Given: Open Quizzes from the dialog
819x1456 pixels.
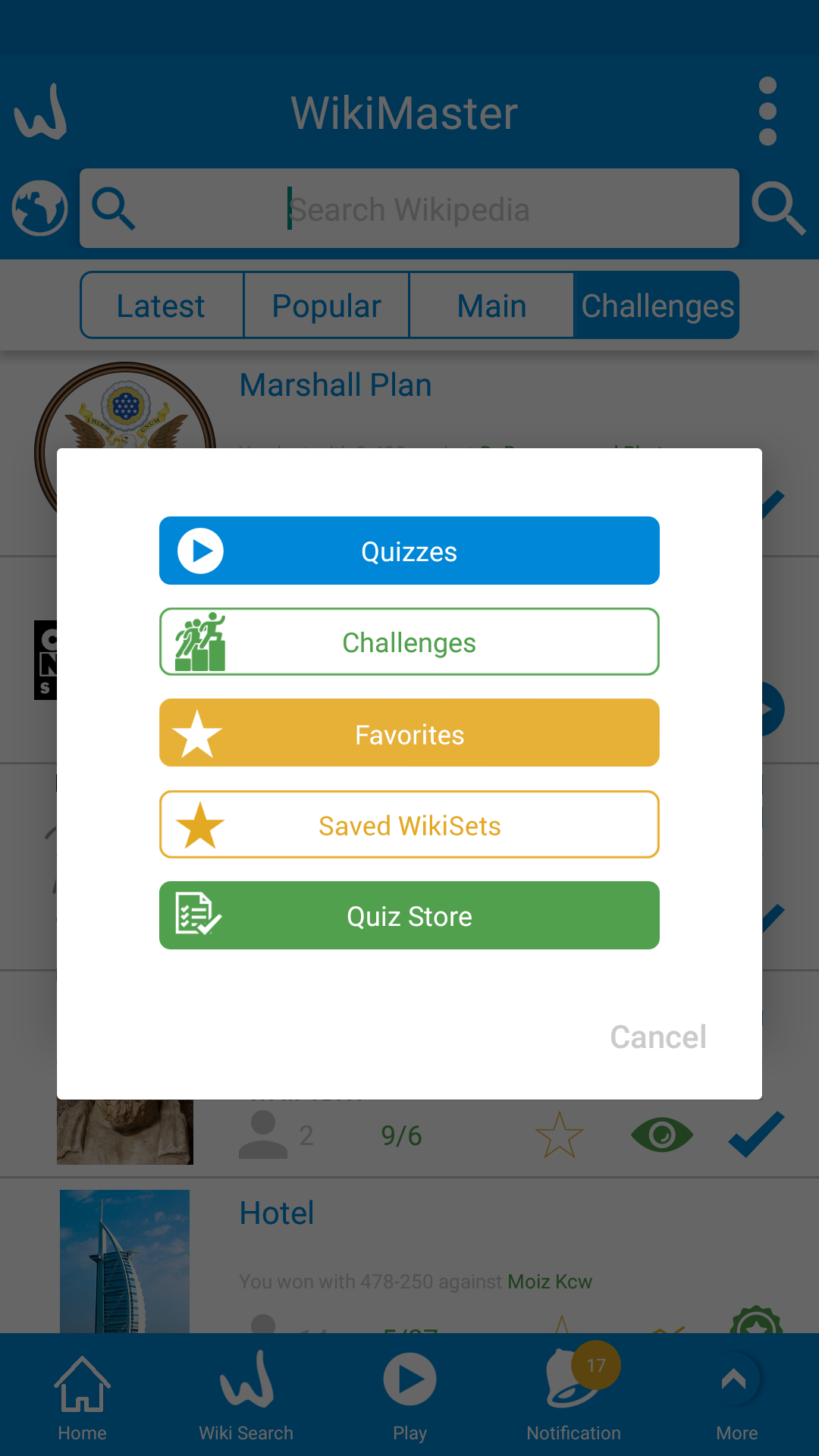Looking at the screenshot, I should coord(409,551).
